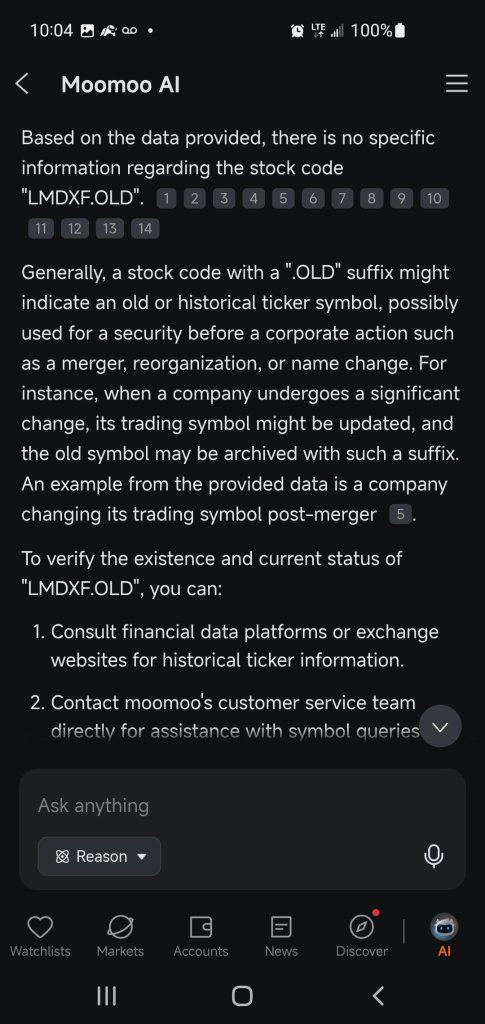Go to the News tab

(x=281, y=936)
